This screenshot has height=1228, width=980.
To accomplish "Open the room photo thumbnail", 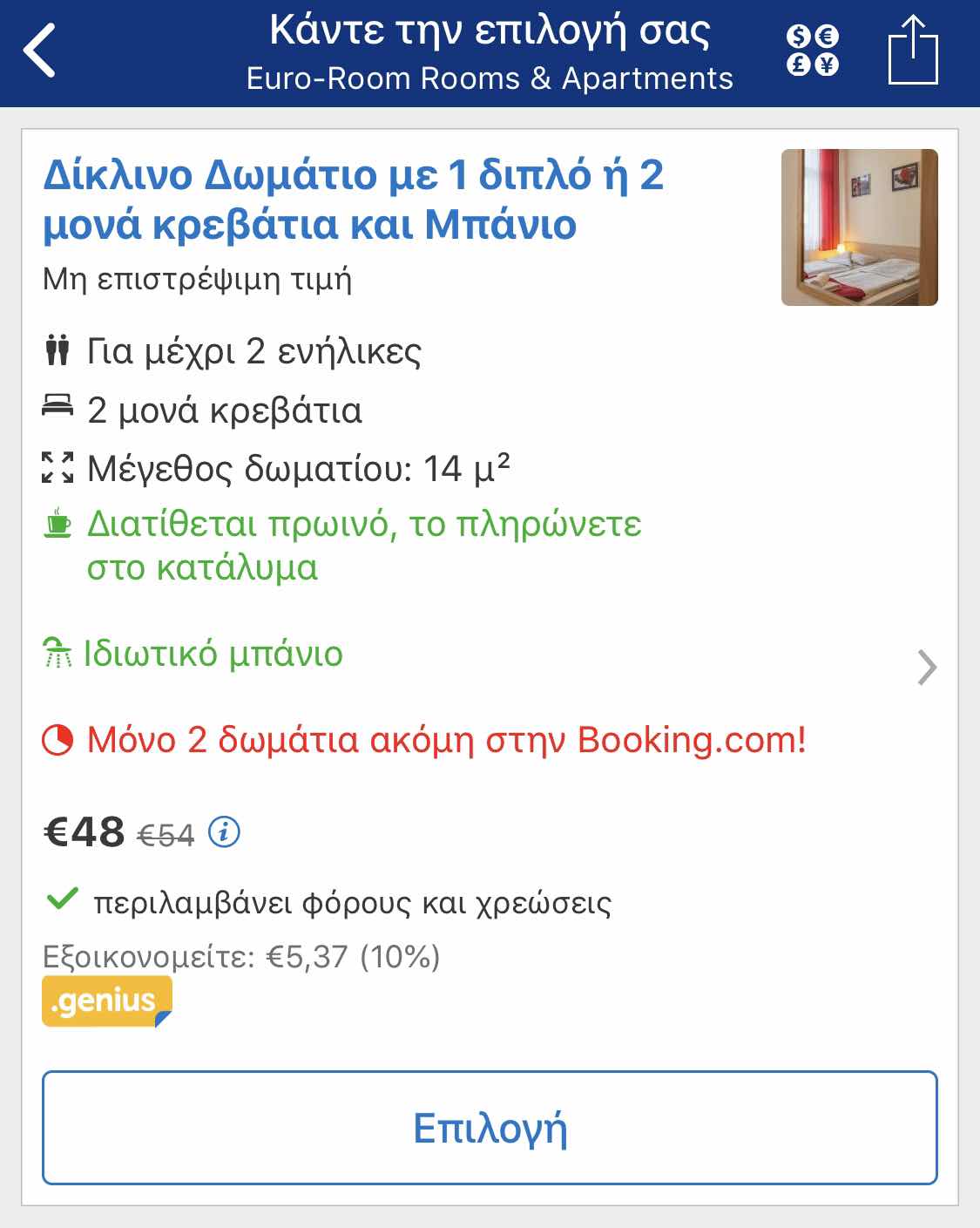I will coord(859,227).
